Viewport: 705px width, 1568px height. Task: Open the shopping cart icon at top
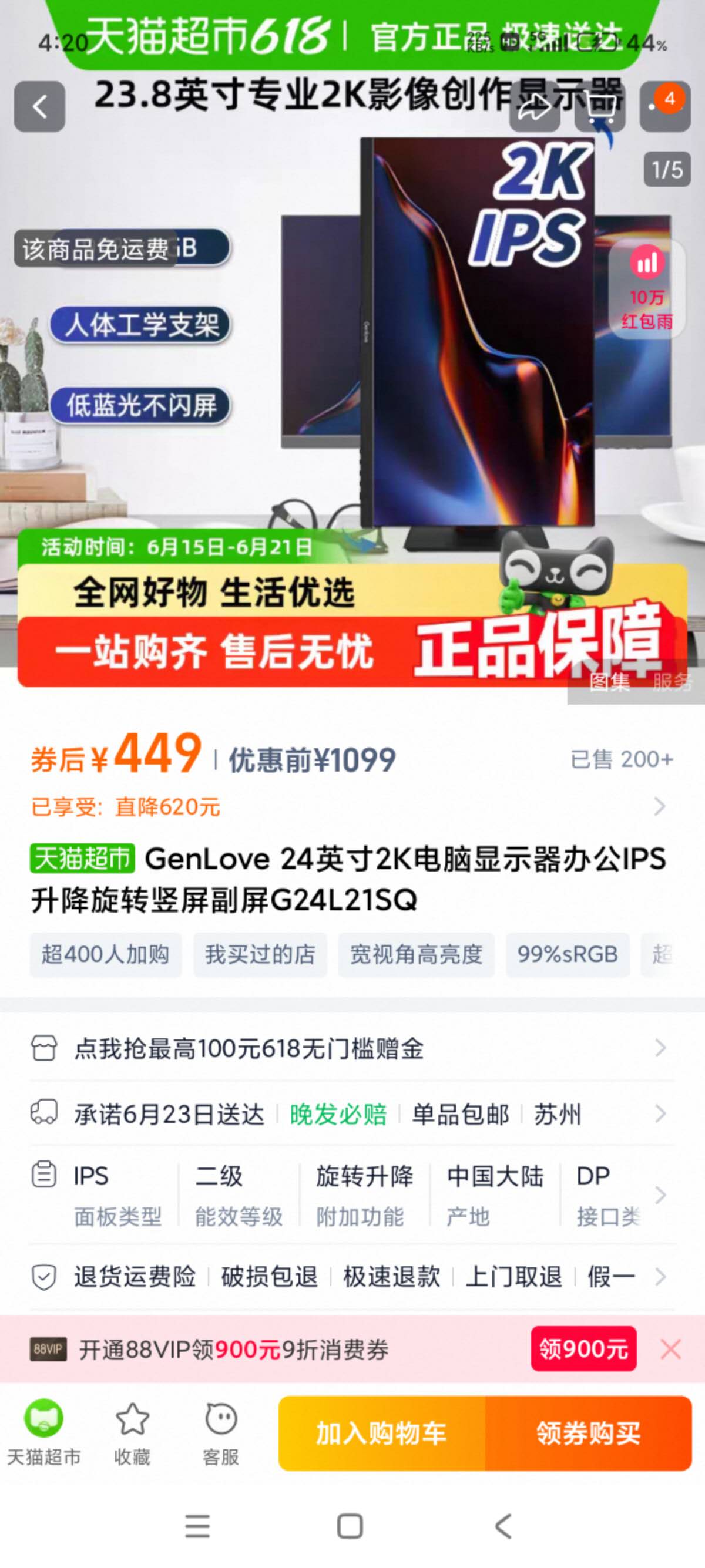coord(600,106)
